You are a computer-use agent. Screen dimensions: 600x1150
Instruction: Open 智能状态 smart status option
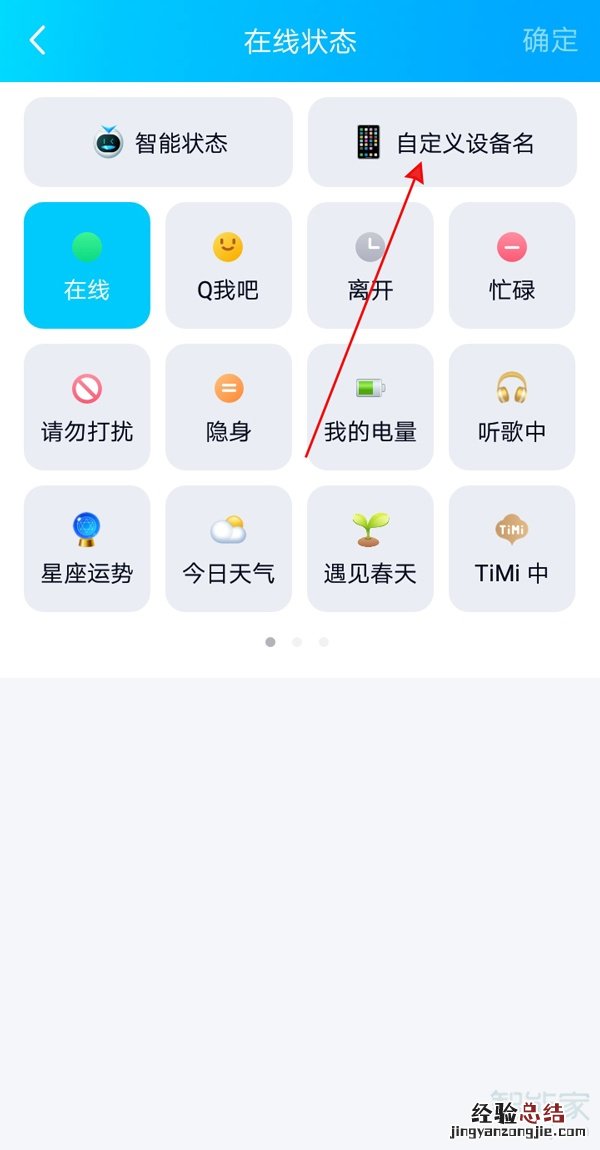pos(158,142)
